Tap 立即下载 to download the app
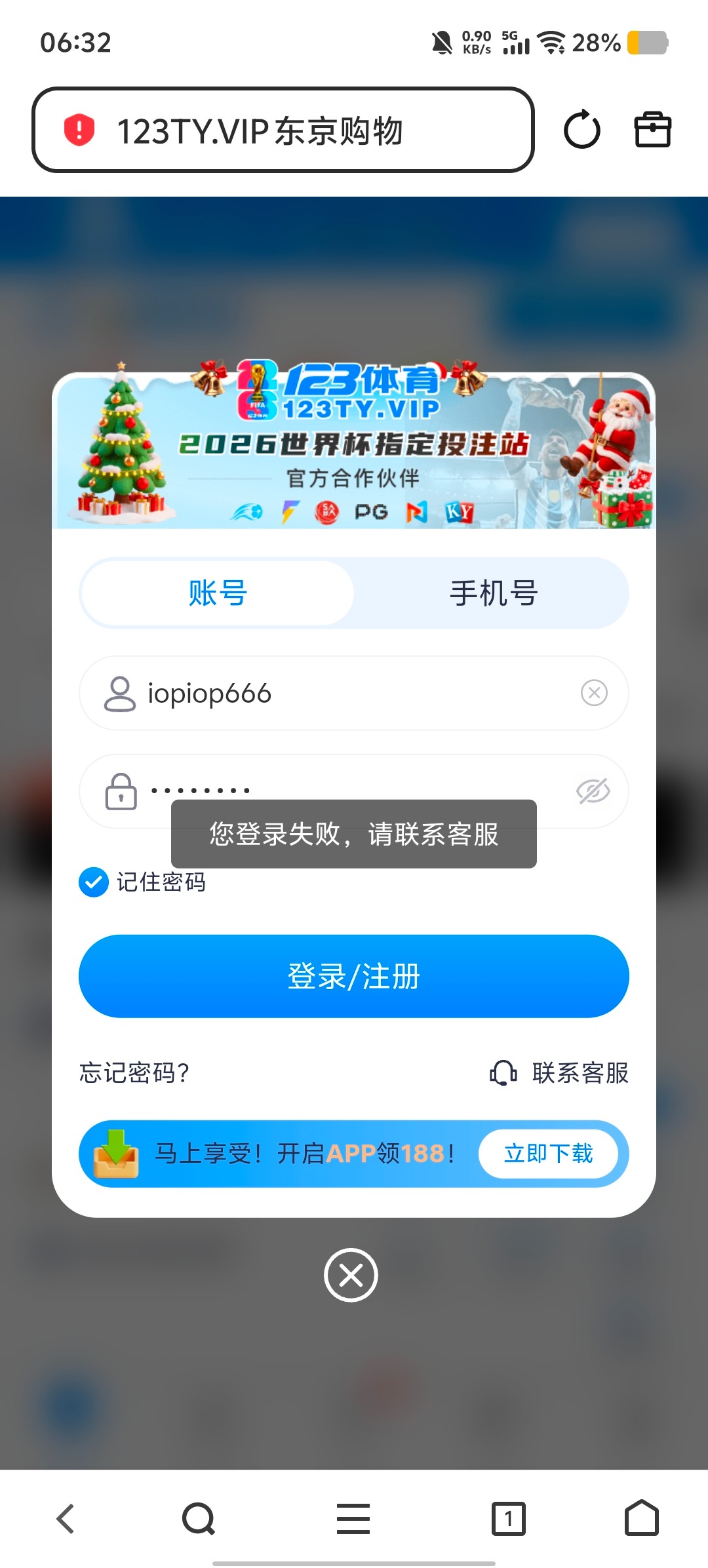708x1568 pixels. 548,1153
